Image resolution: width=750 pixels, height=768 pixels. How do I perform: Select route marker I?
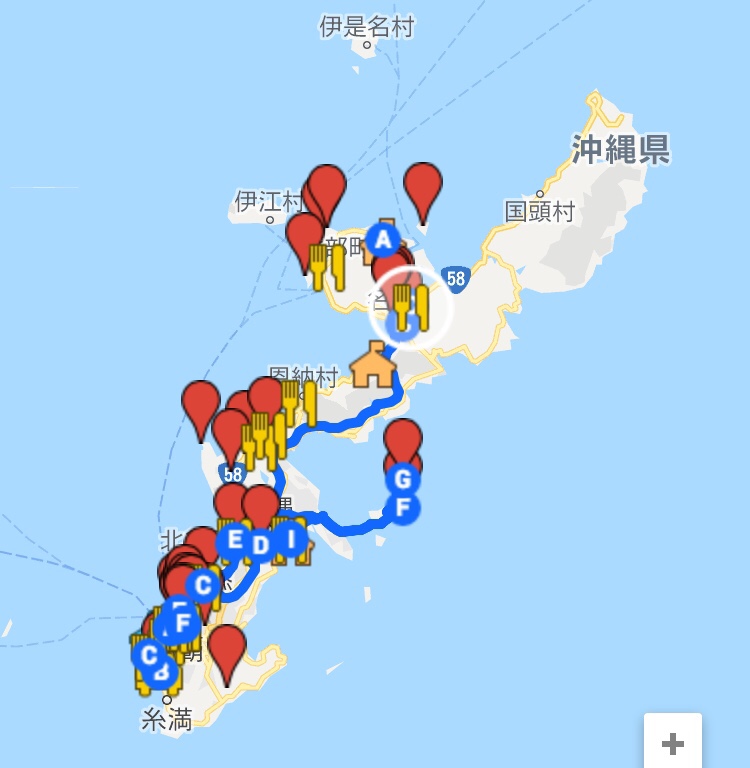coord(290,540)
